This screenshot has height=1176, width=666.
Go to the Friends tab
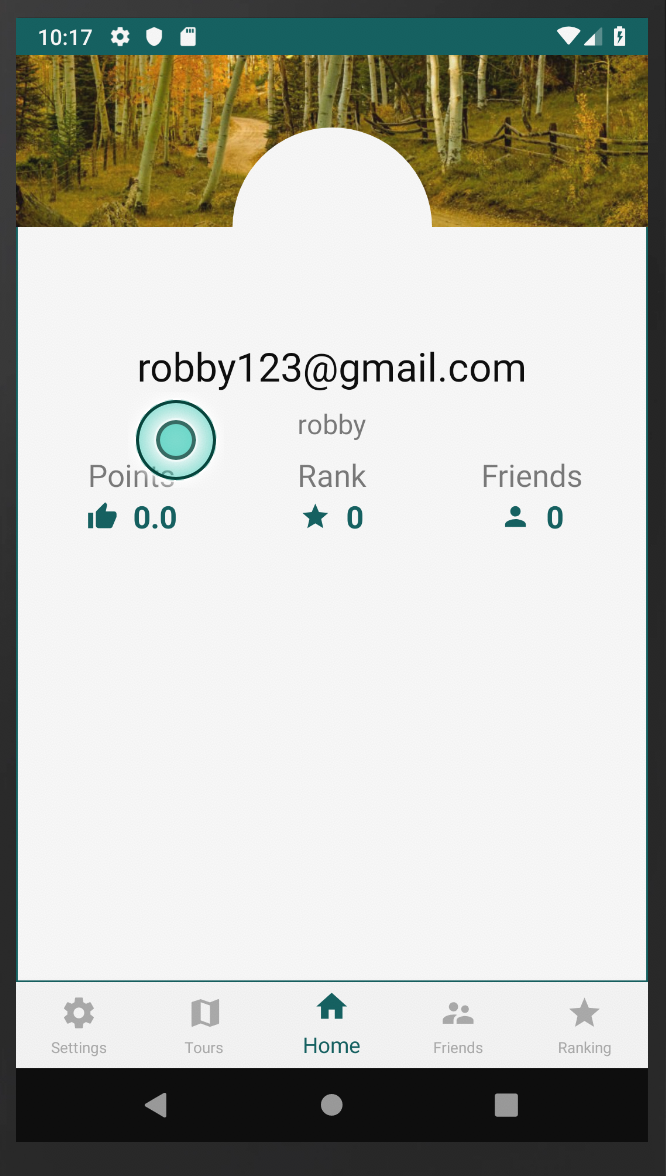tap(458, 1025)
